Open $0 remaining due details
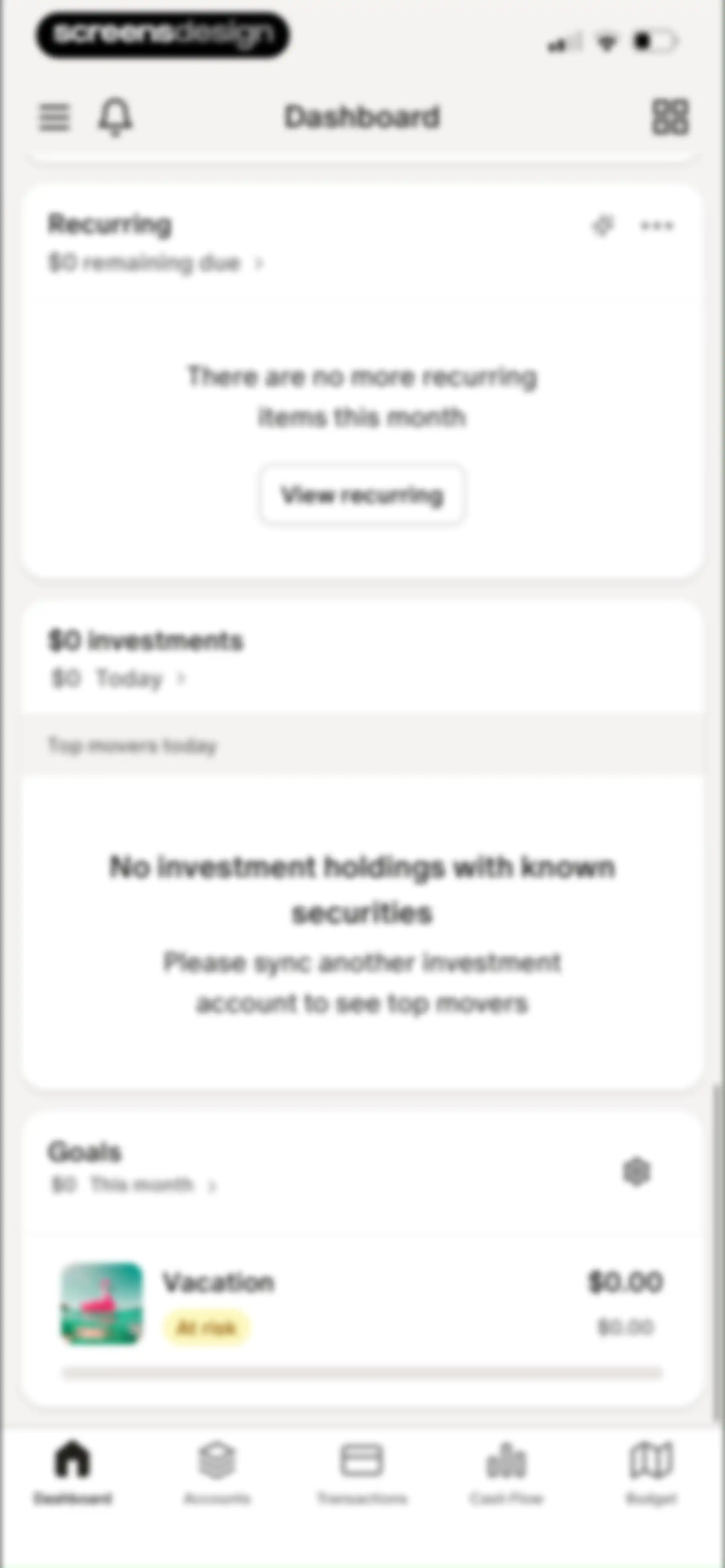The image size is (725, 1568). click(156, 263)
